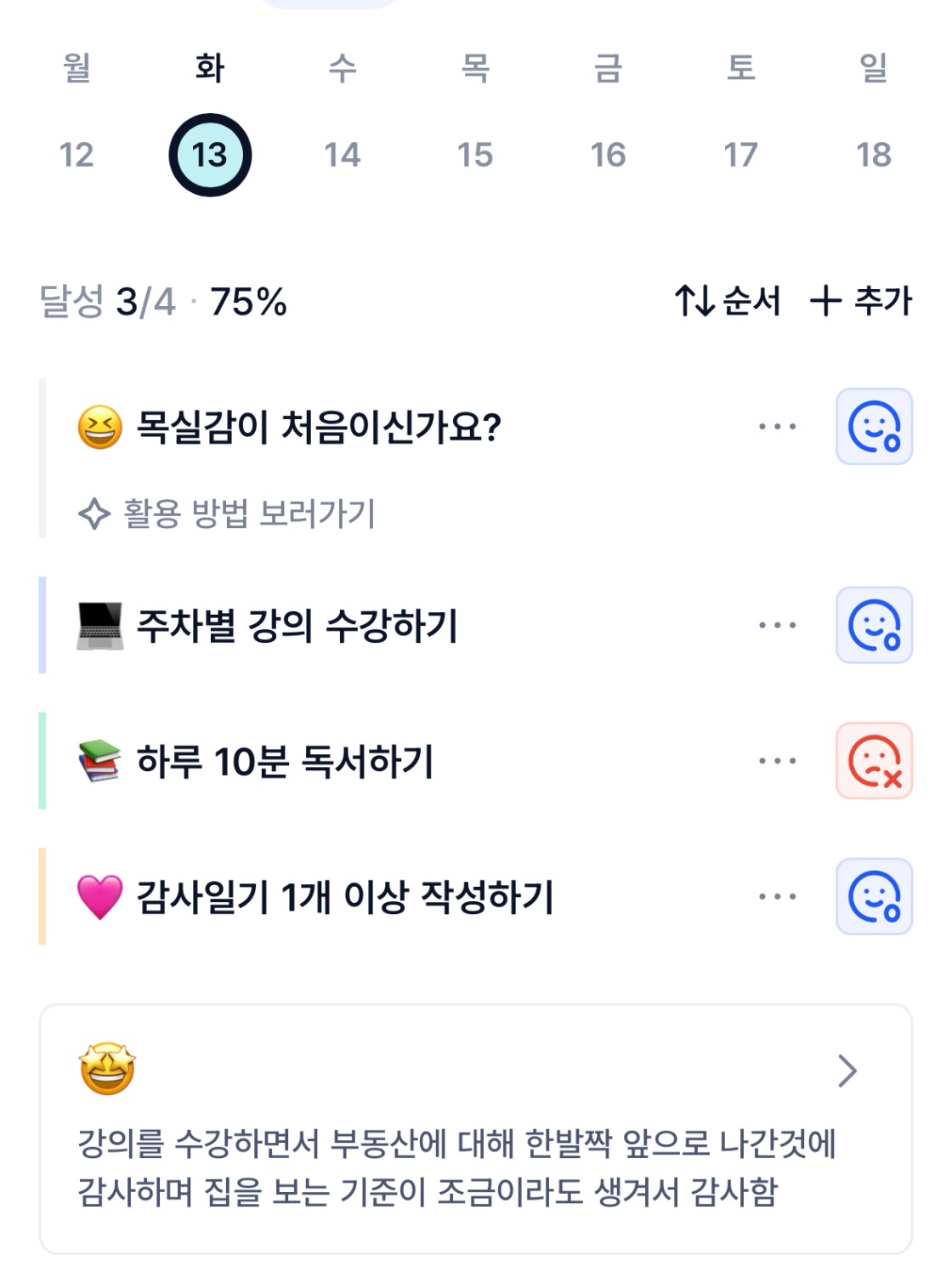The height and width of the screenshot is (1272, 952).
Task: Tap the 순서 reorder button
Action: 728,301
